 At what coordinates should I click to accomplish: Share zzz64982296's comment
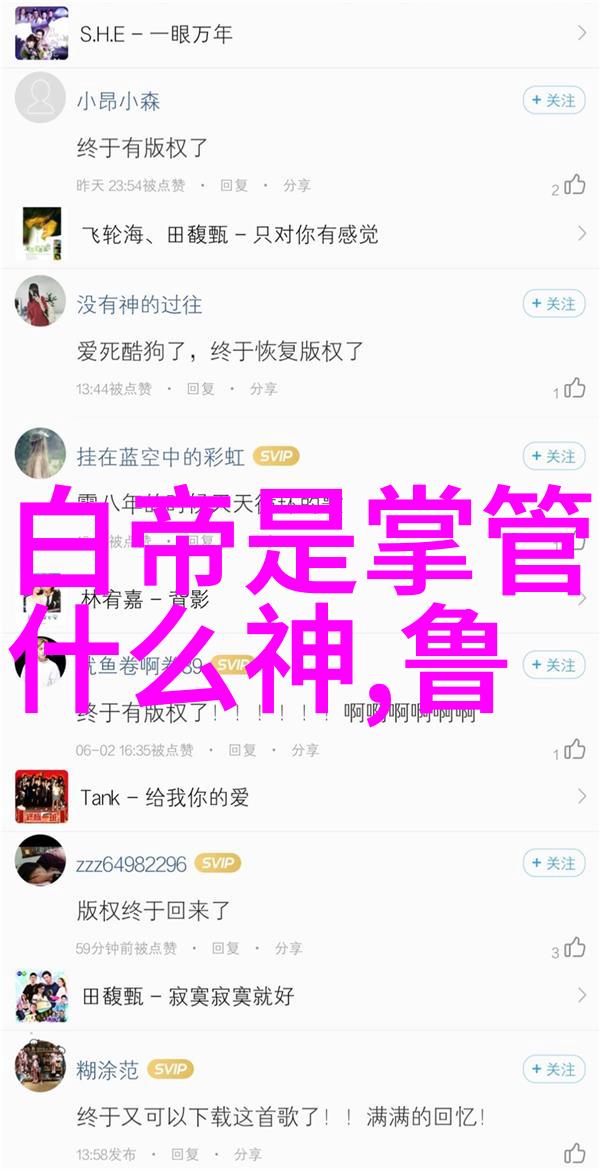click(x=288, y=948)
